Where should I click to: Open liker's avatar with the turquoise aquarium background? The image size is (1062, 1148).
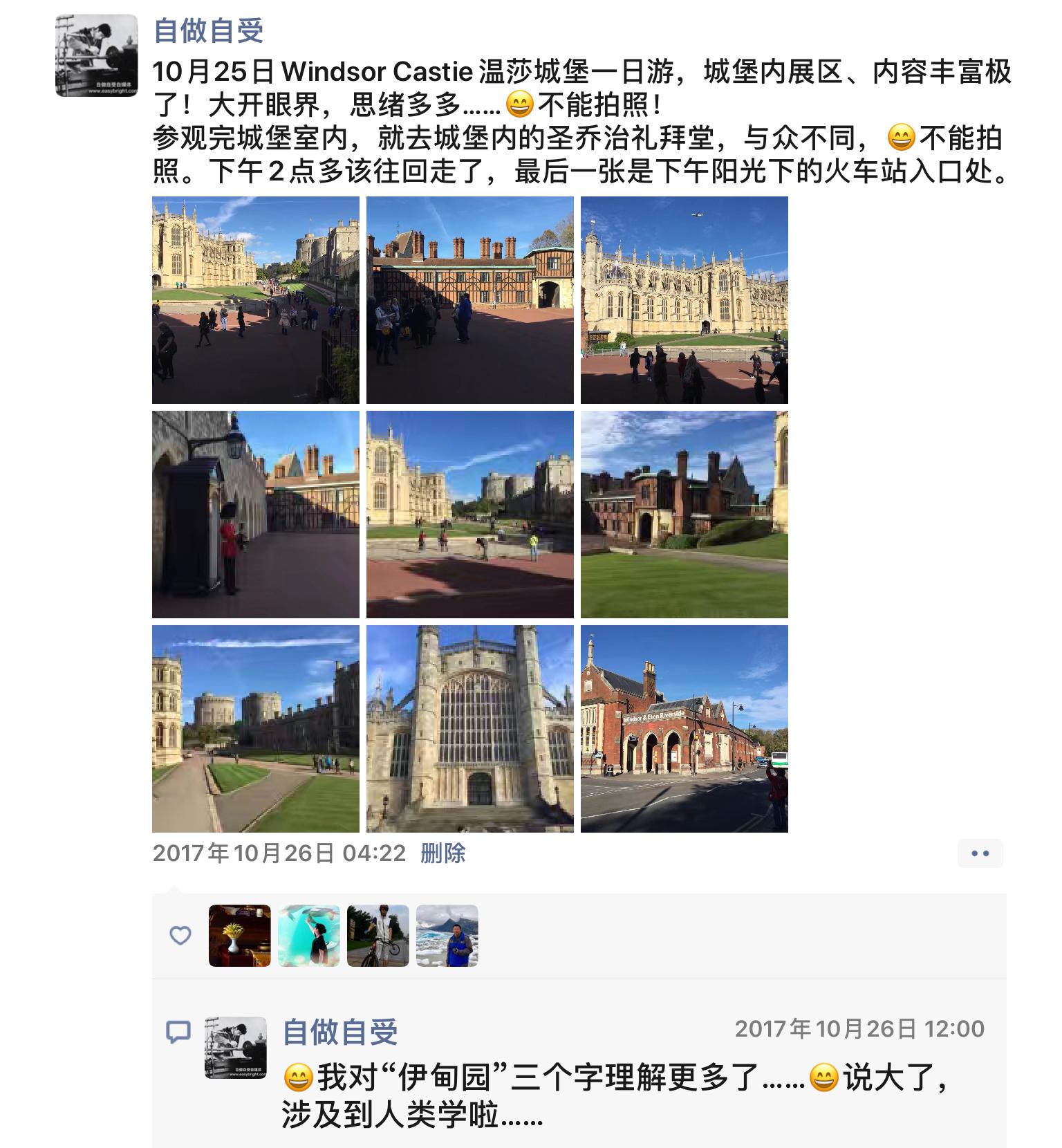(309, 935)
